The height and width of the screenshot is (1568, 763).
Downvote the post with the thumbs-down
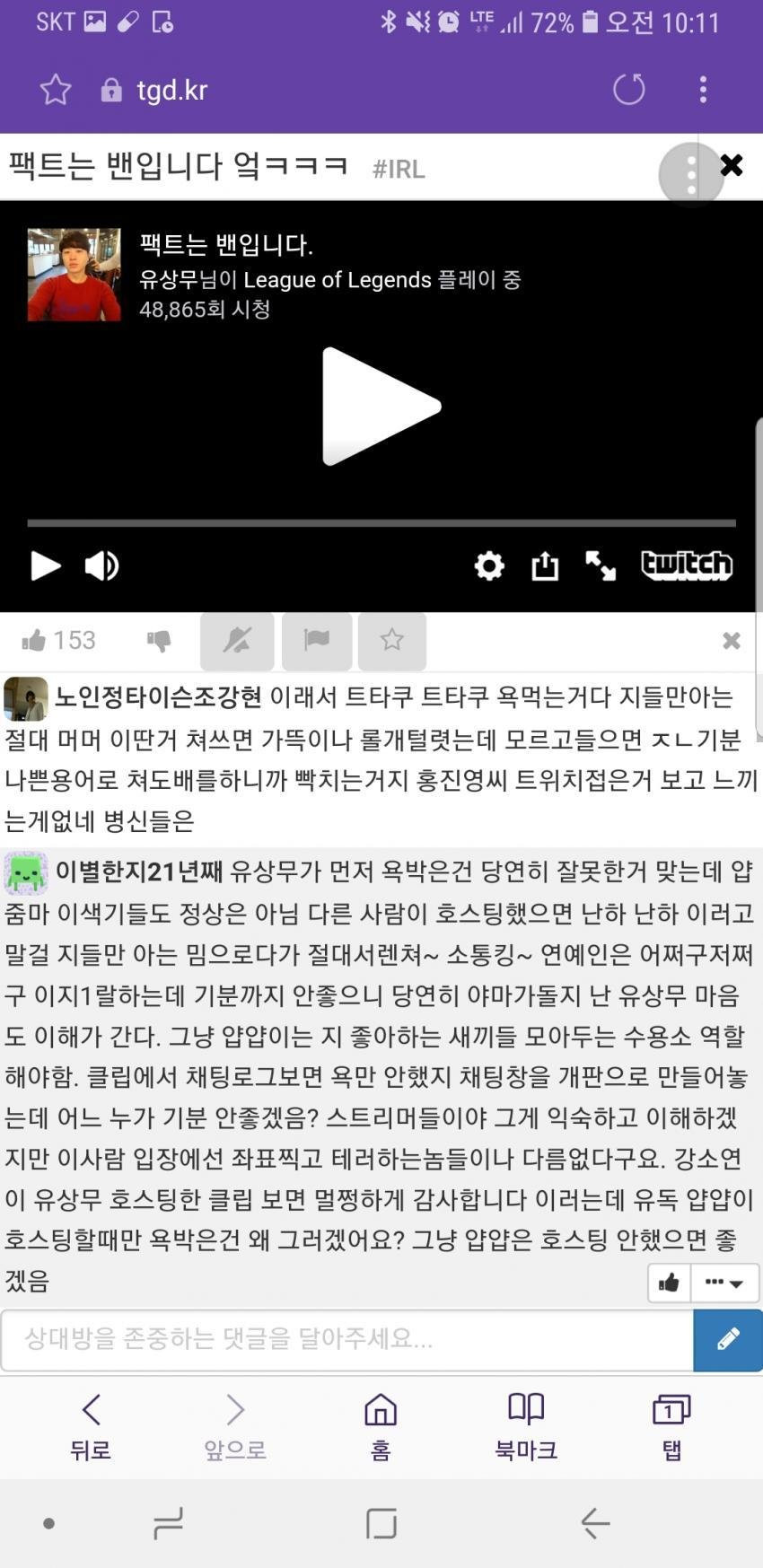coord(159,641)
